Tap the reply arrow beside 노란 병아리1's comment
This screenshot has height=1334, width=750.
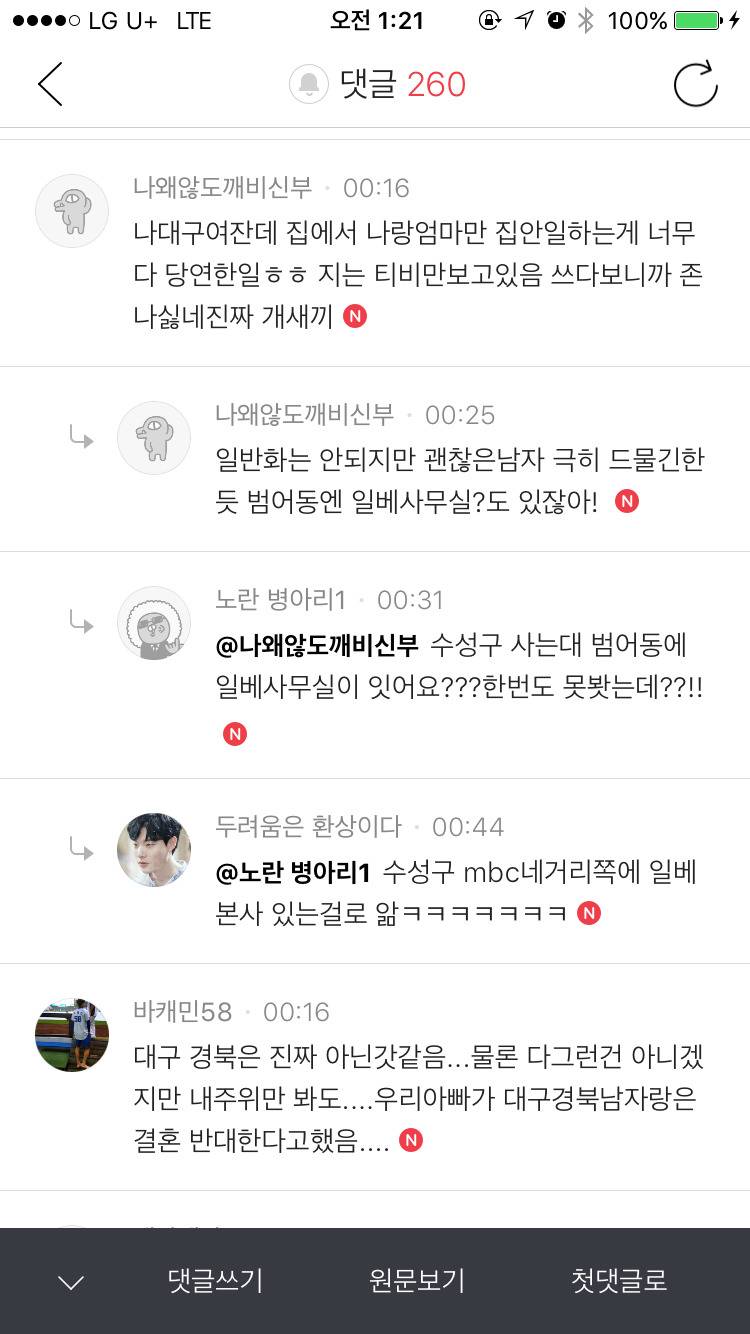tap(79, 623)
